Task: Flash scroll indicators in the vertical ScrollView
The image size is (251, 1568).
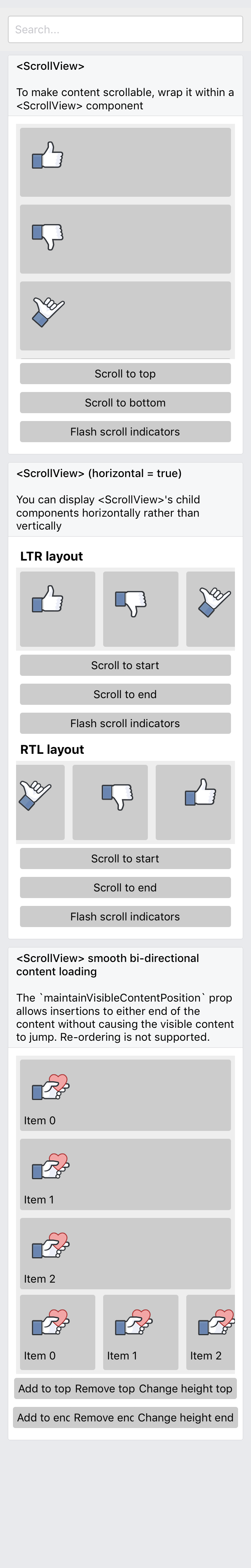Action: click(x=125, y=432)
